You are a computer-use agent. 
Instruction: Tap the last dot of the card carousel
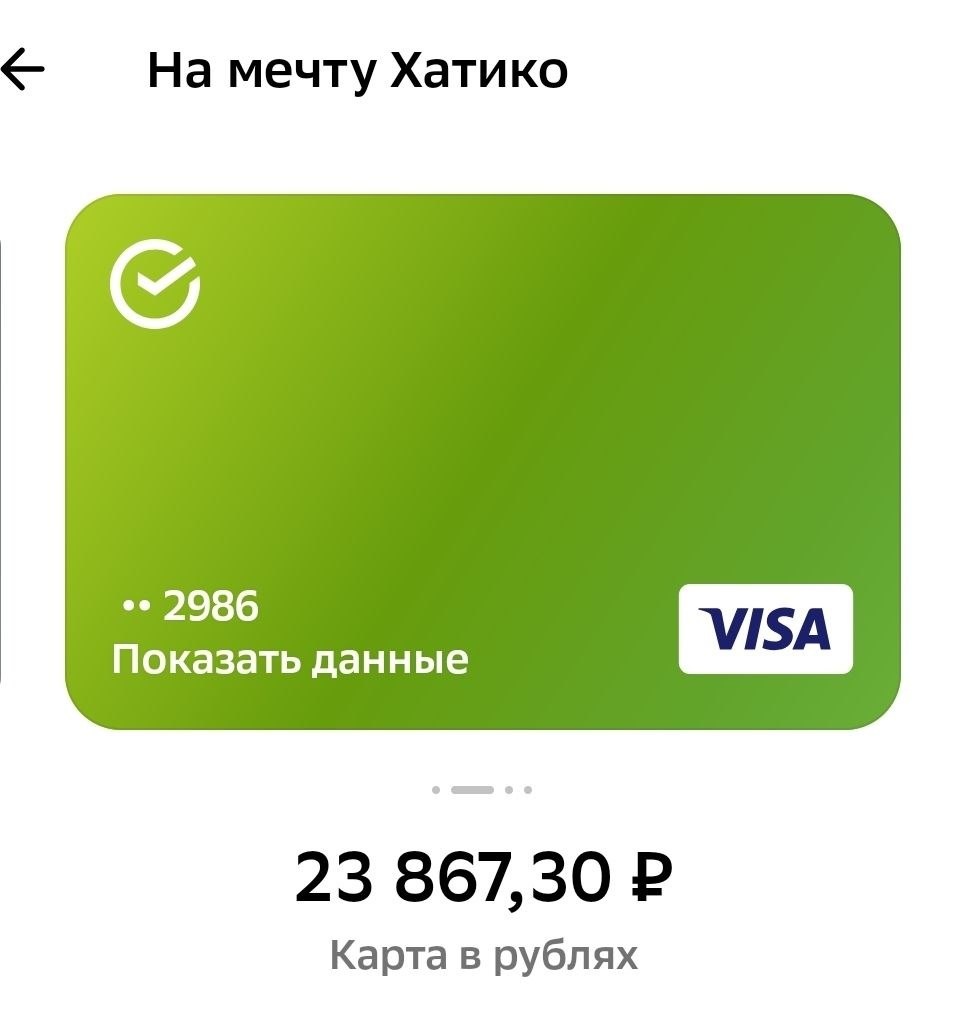[x=528, y=789]
